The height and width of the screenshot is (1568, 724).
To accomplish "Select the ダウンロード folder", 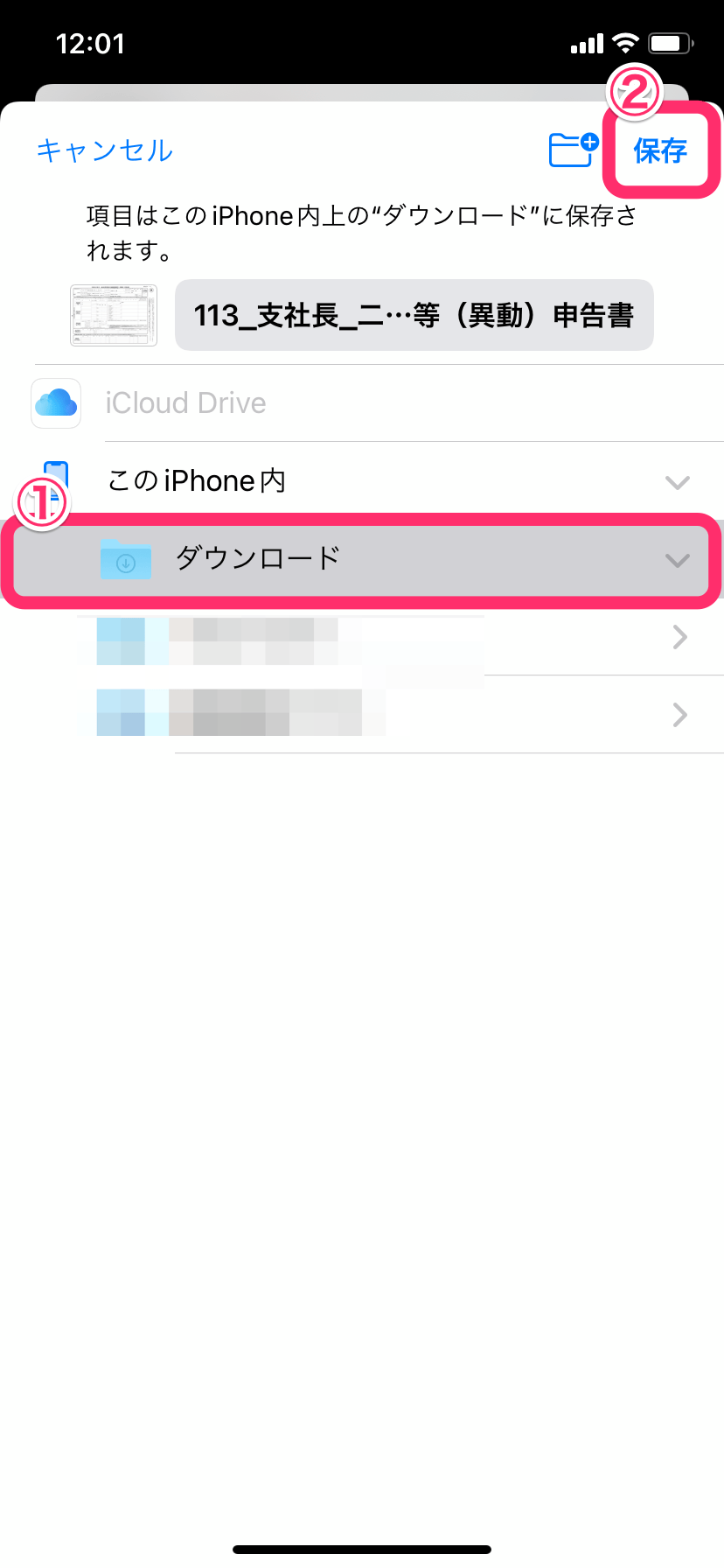I will click(x=257, y=558).
